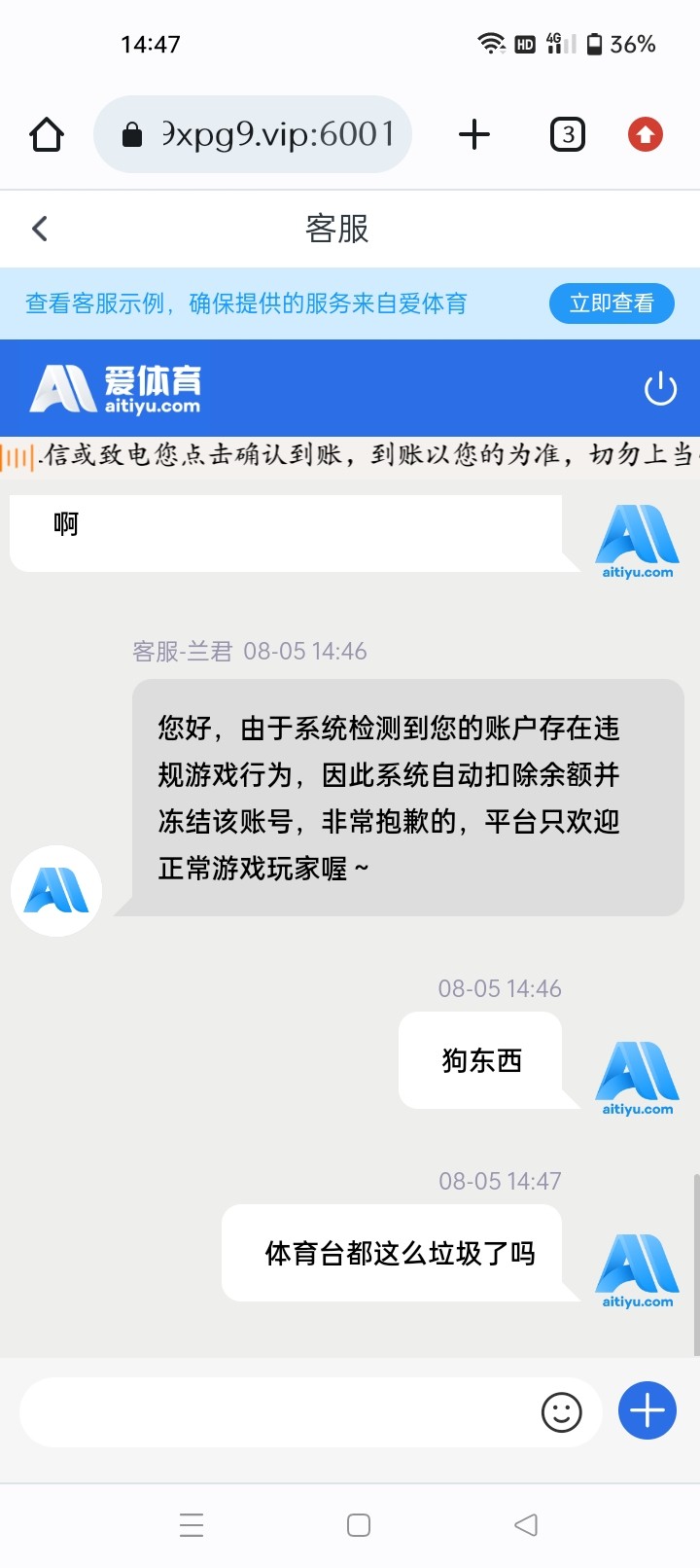Open the browser home page
The width and height of the screenshot is (700, 1568).
47,134
